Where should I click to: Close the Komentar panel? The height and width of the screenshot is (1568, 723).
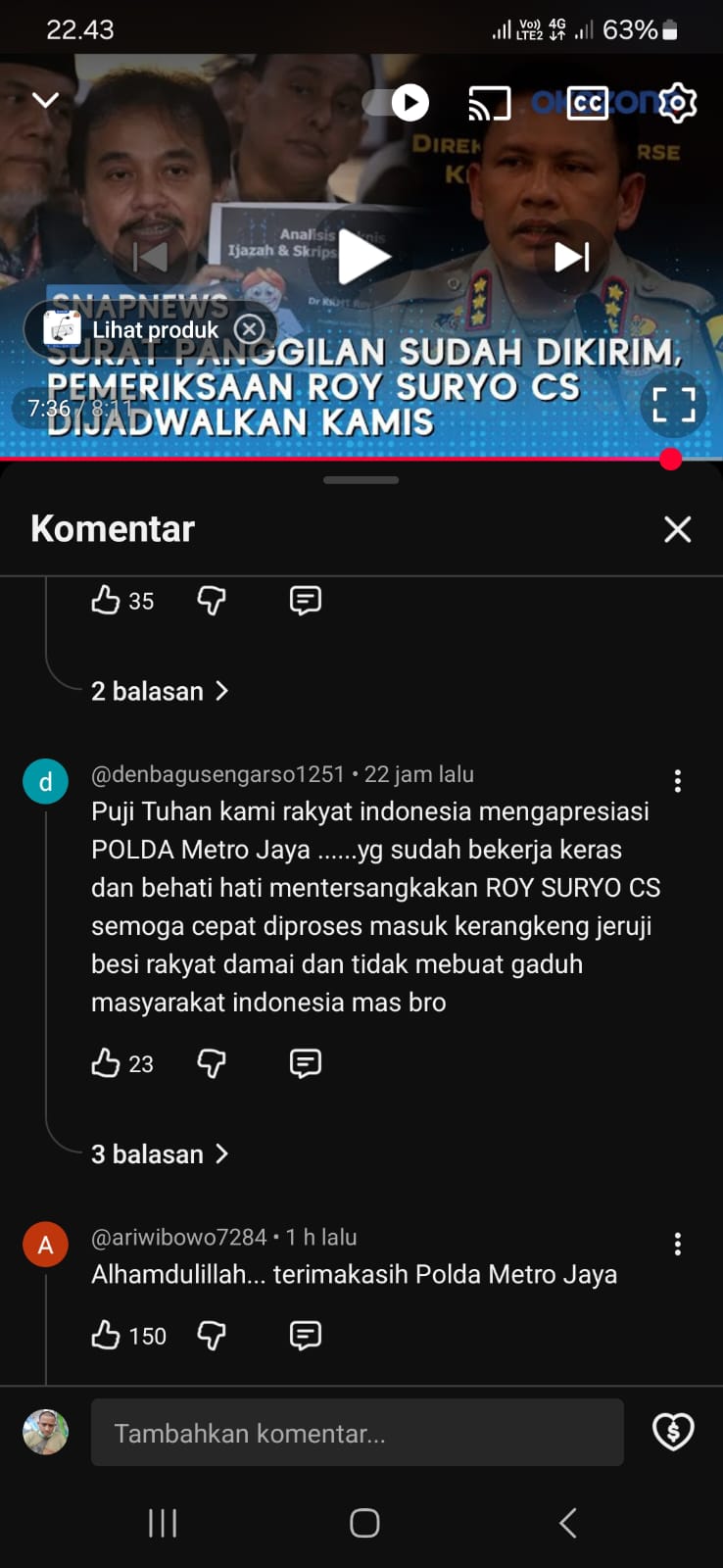tap(677, 529)
